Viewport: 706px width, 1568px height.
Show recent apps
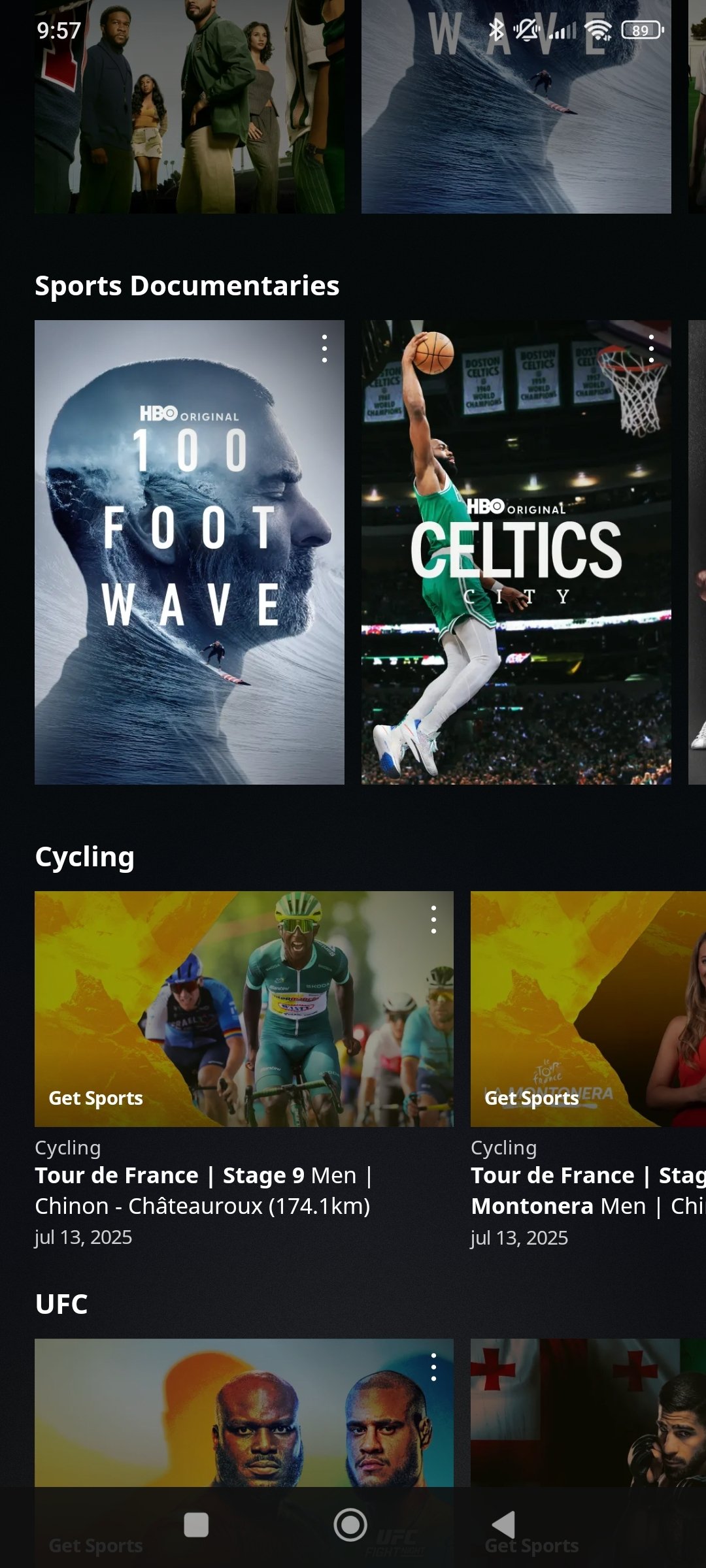coord(196,1526)
